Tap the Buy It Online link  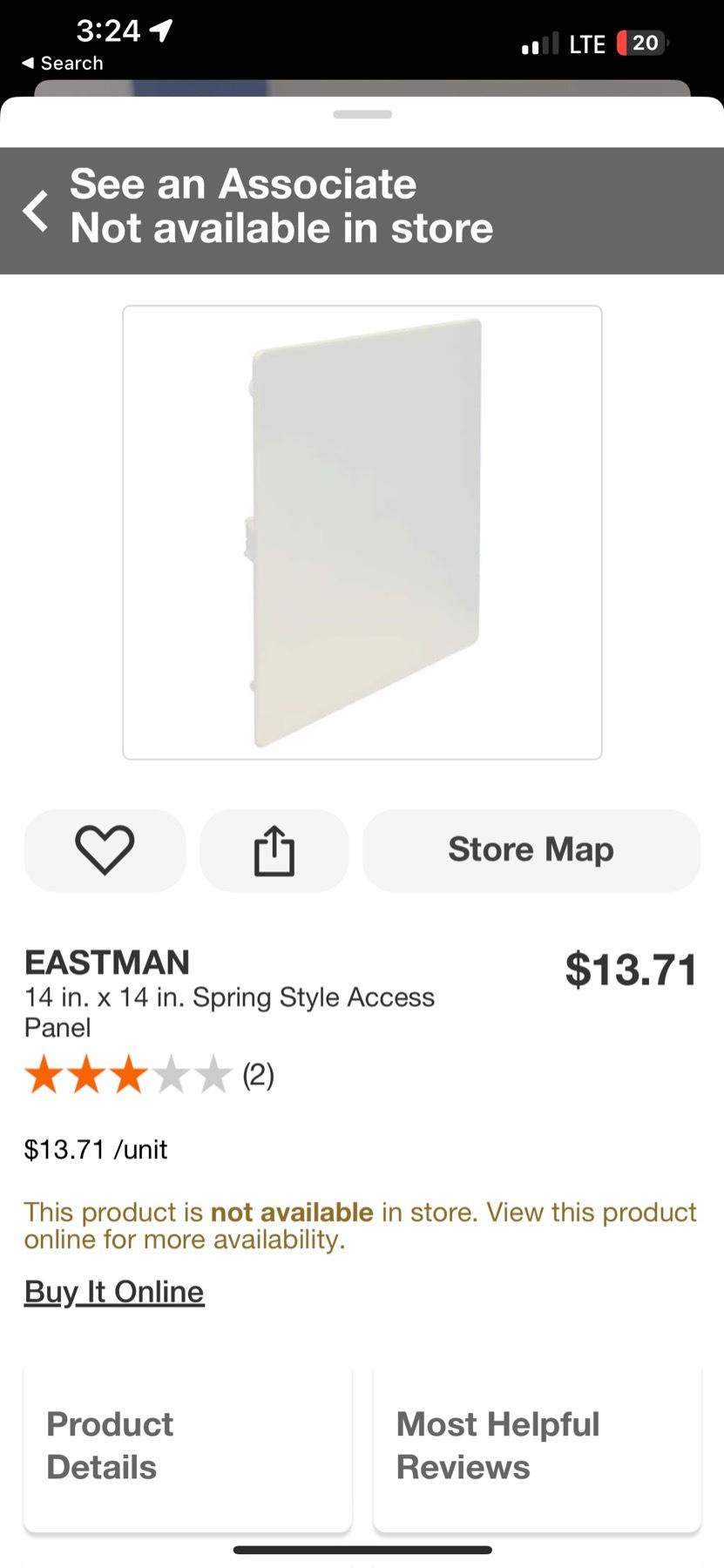point(114,1292)
